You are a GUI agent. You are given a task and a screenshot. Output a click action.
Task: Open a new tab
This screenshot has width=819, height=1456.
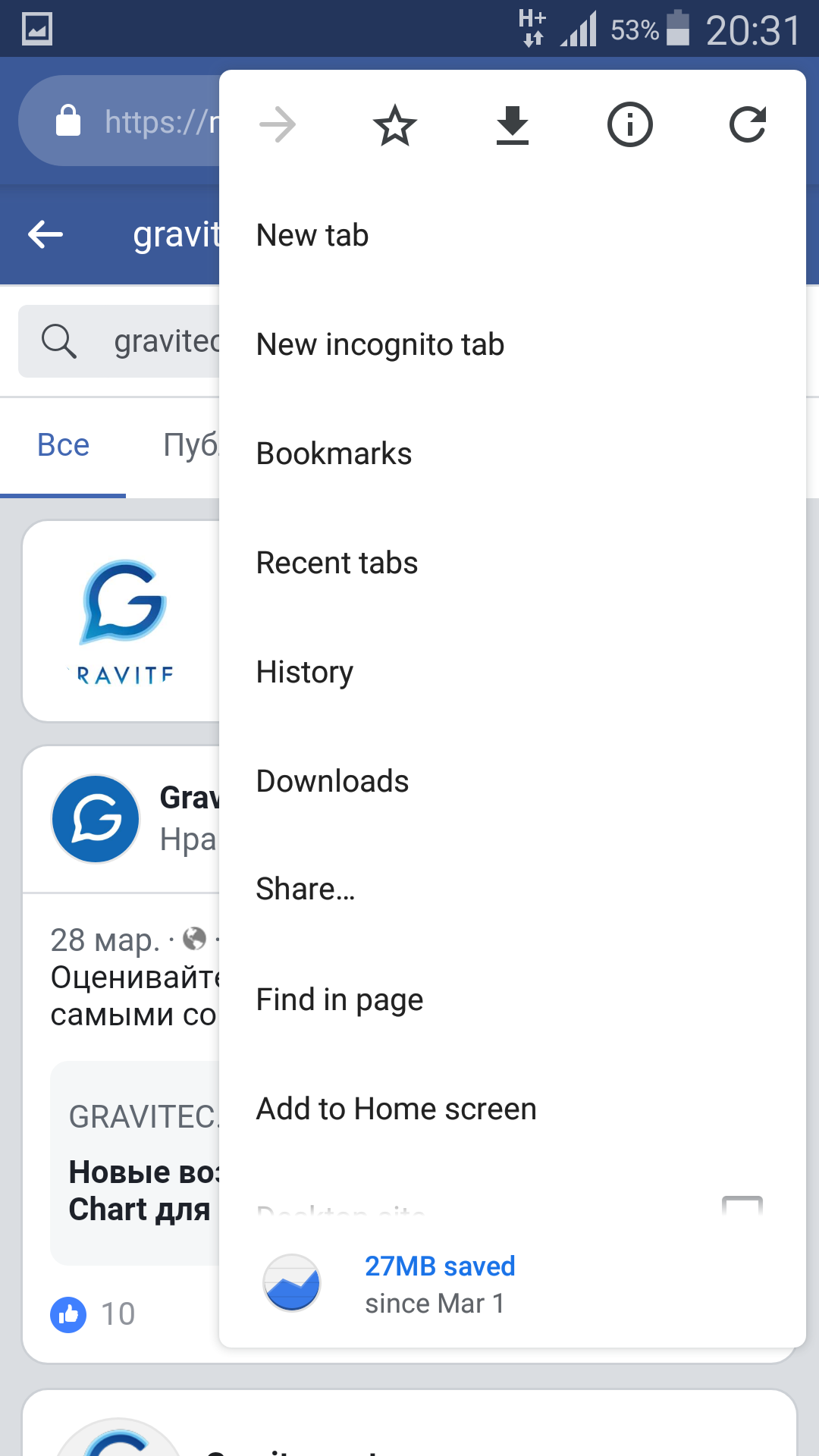pos(513,235)
